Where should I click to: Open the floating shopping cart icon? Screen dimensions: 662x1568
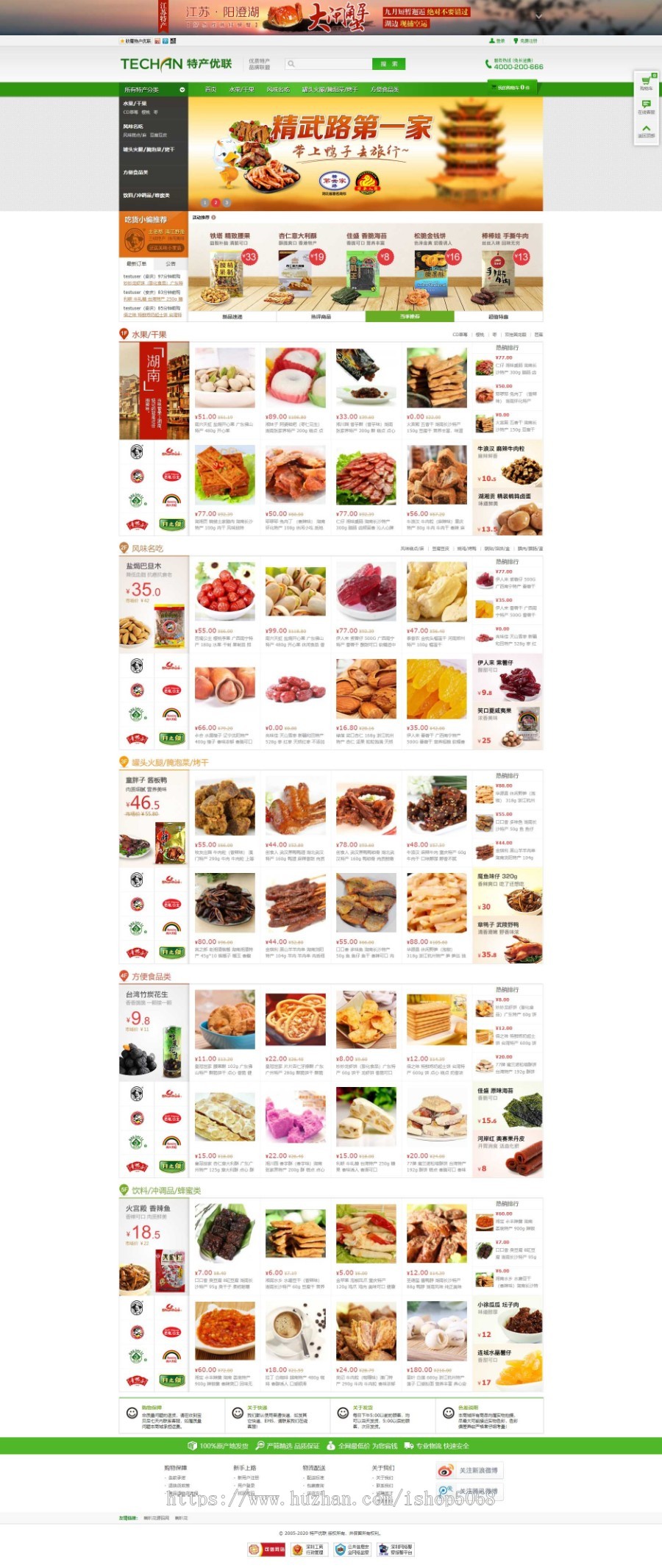point(647,81)
